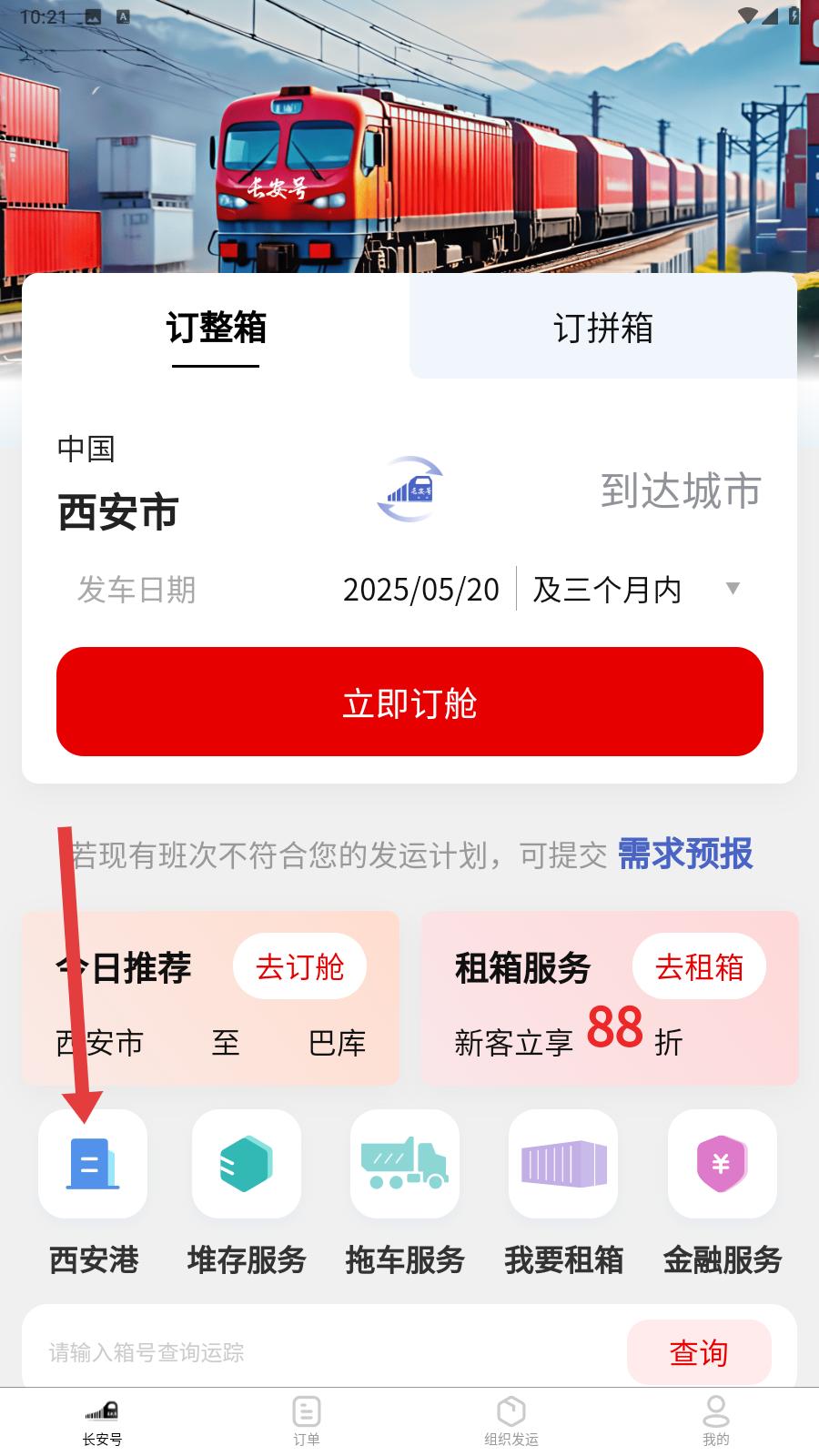Image resolution: width=819 pixels, height=1456 pixels.
Task: Open 组织发运 in bottom navigation
Action: (x=511, y=1420)
